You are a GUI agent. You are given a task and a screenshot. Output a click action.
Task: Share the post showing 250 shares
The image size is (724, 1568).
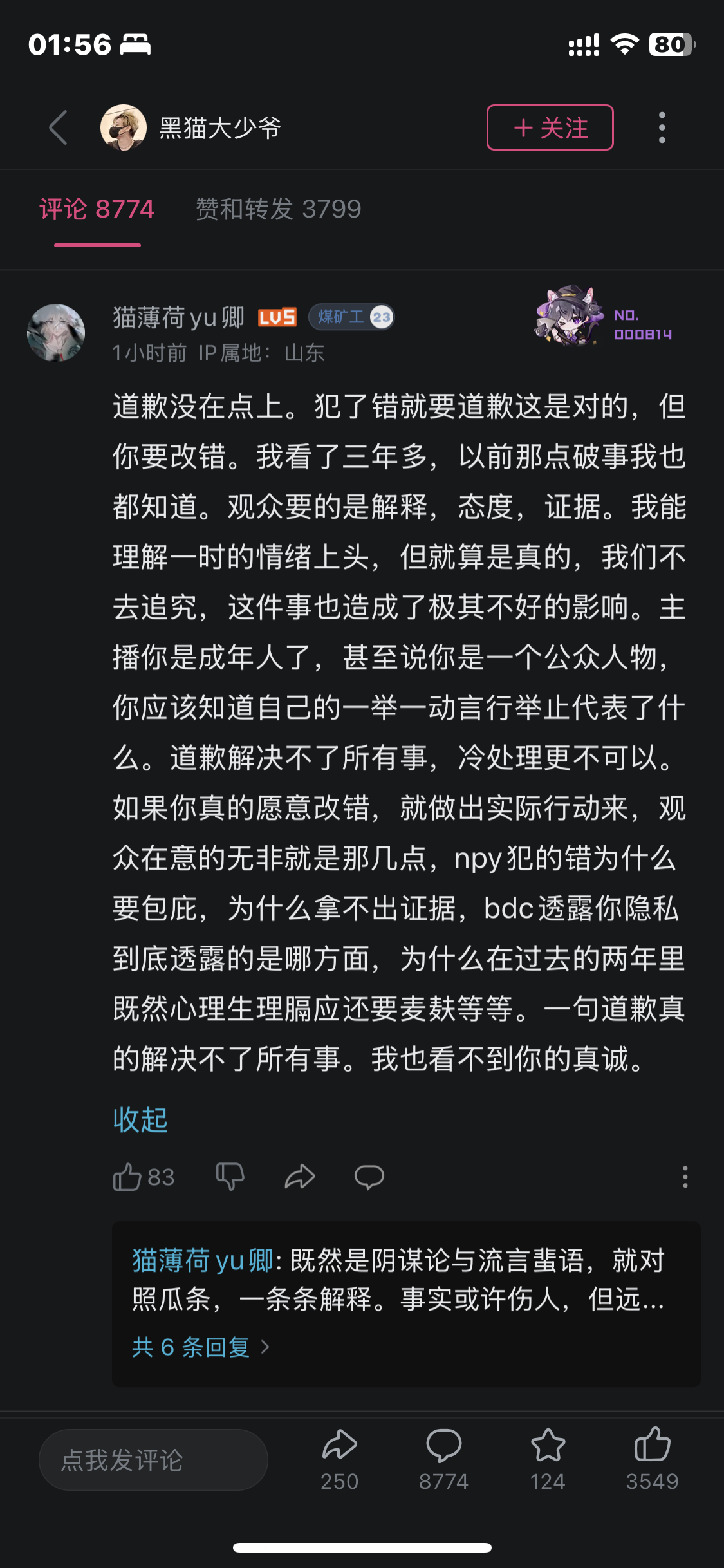click(x=339, y=1458)
